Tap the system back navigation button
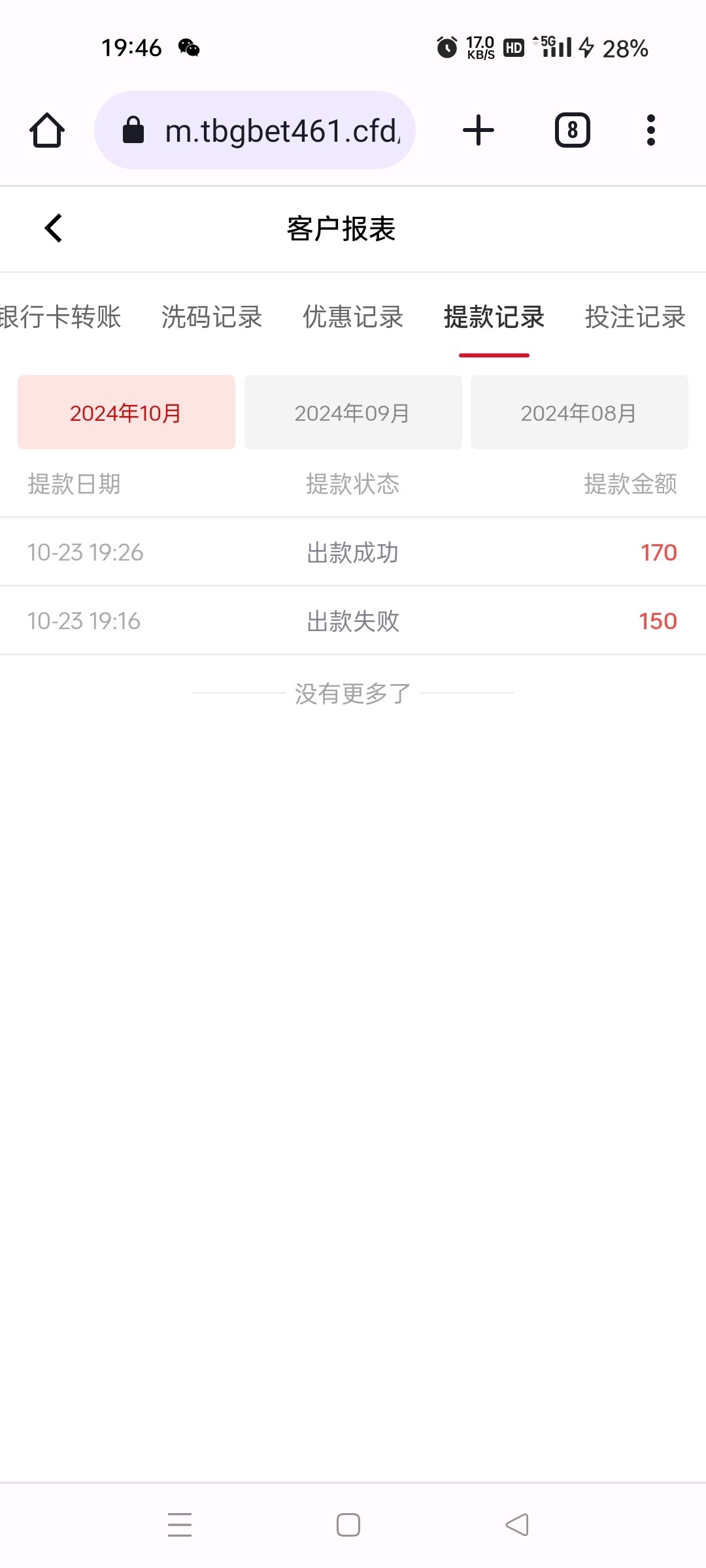This screenshot has height=1568, width=706. coord(517,1525)
